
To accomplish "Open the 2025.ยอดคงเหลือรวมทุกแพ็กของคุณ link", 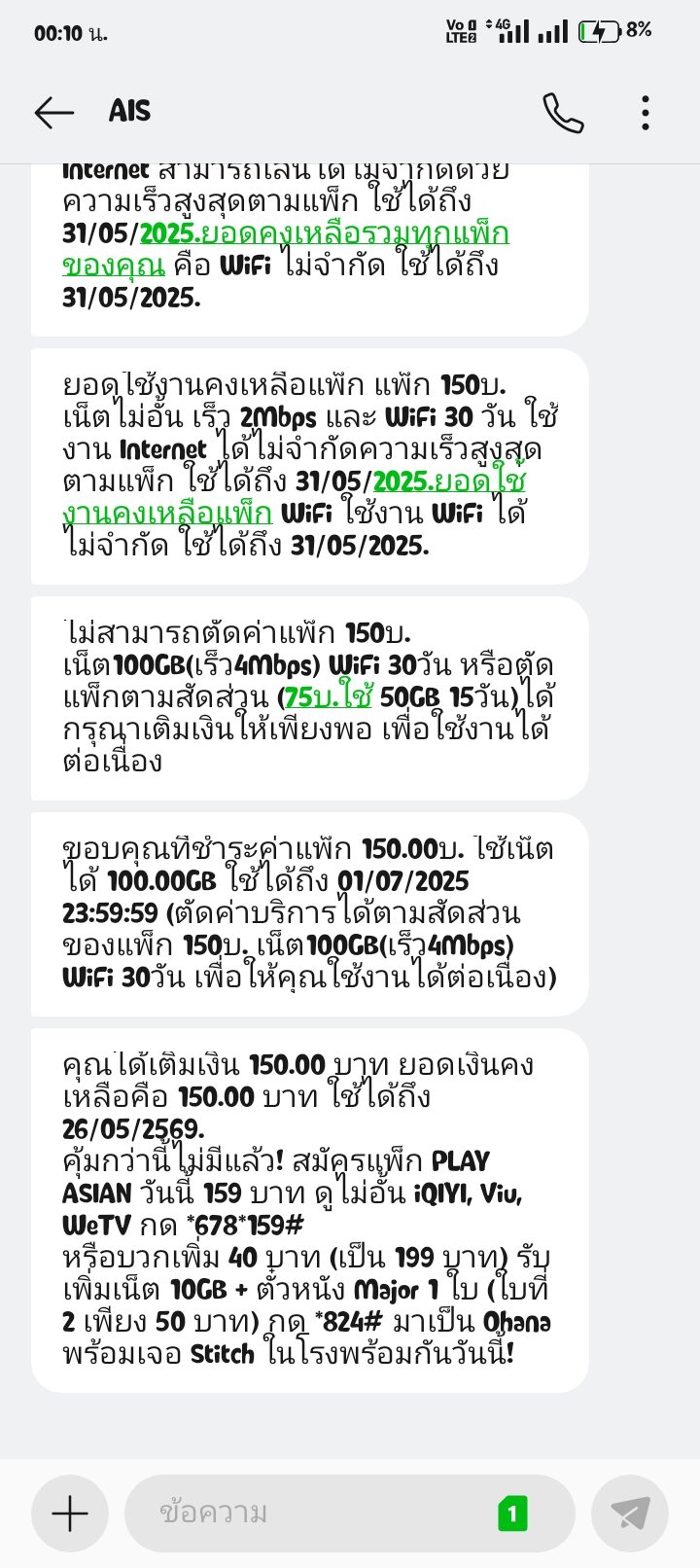I will (286, 249).
